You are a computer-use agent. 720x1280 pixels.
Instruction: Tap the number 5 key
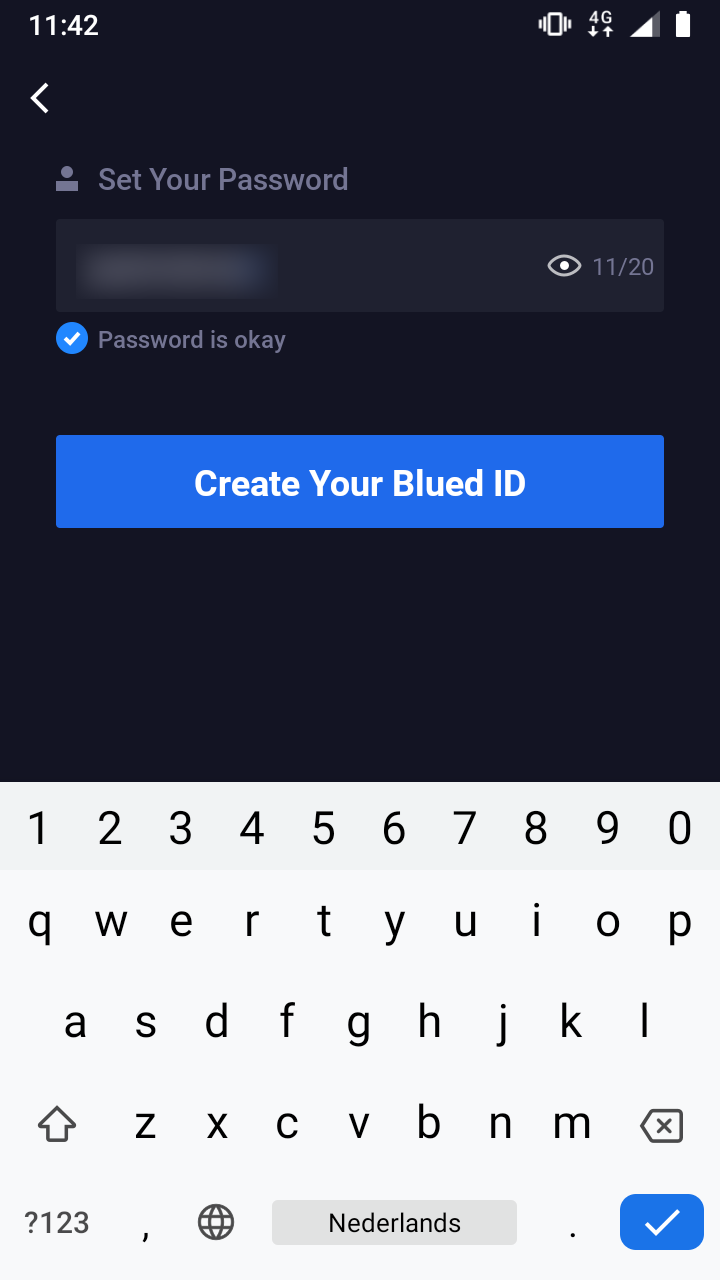[x=323, y=827]
